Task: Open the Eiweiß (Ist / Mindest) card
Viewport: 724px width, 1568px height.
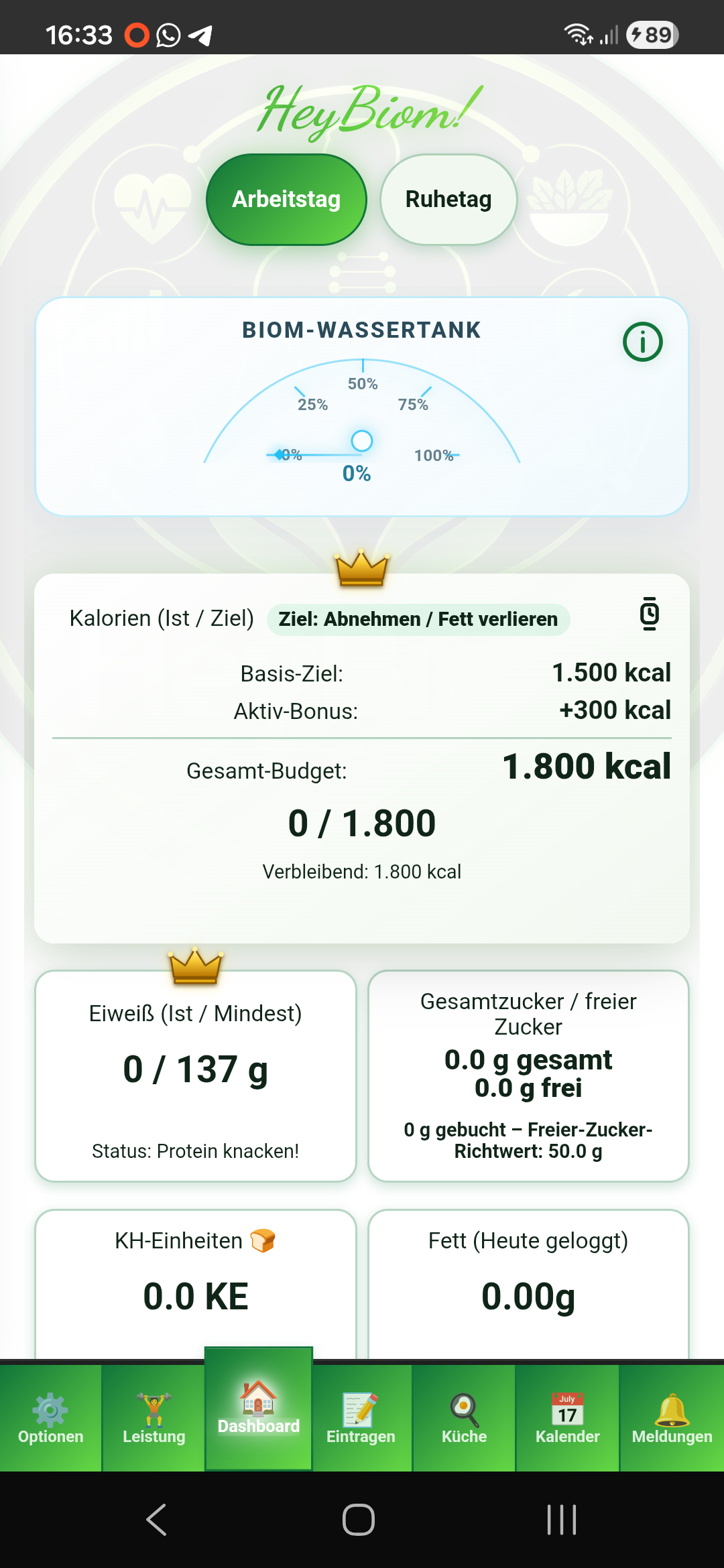Action: (196, 1076)
